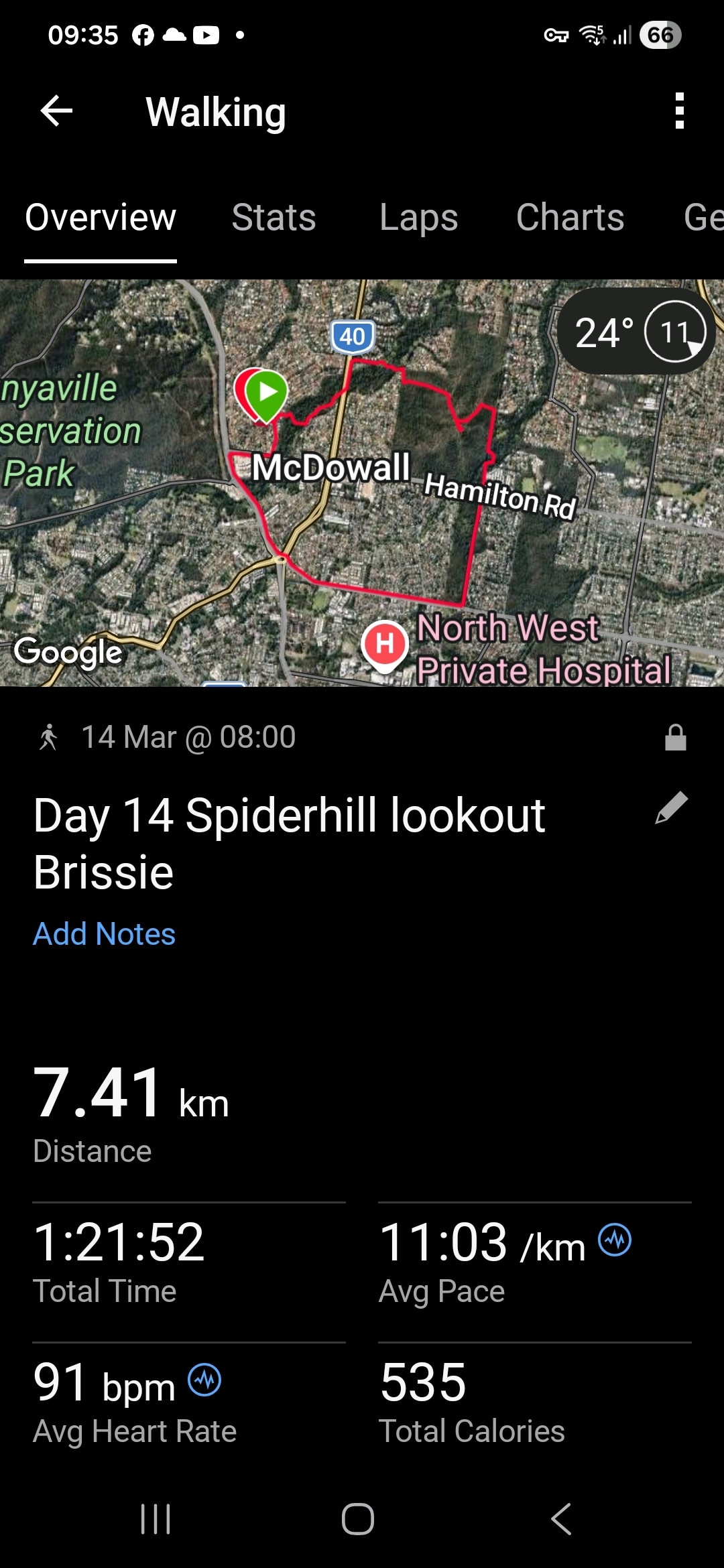Tap the Add Notes link
The image size is (724, 1568).
105,934
